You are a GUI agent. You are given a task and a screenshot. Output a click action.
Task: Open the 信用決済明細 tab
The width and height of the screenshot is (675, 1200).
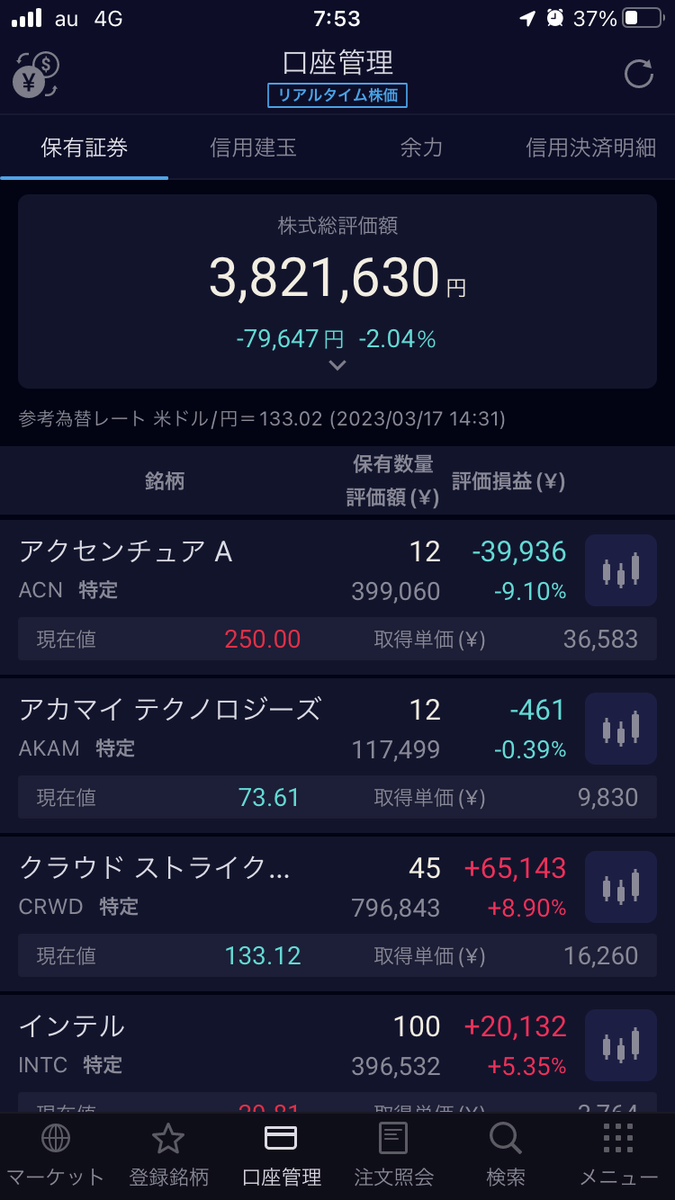pyautogui.click(x=590, y=148)
